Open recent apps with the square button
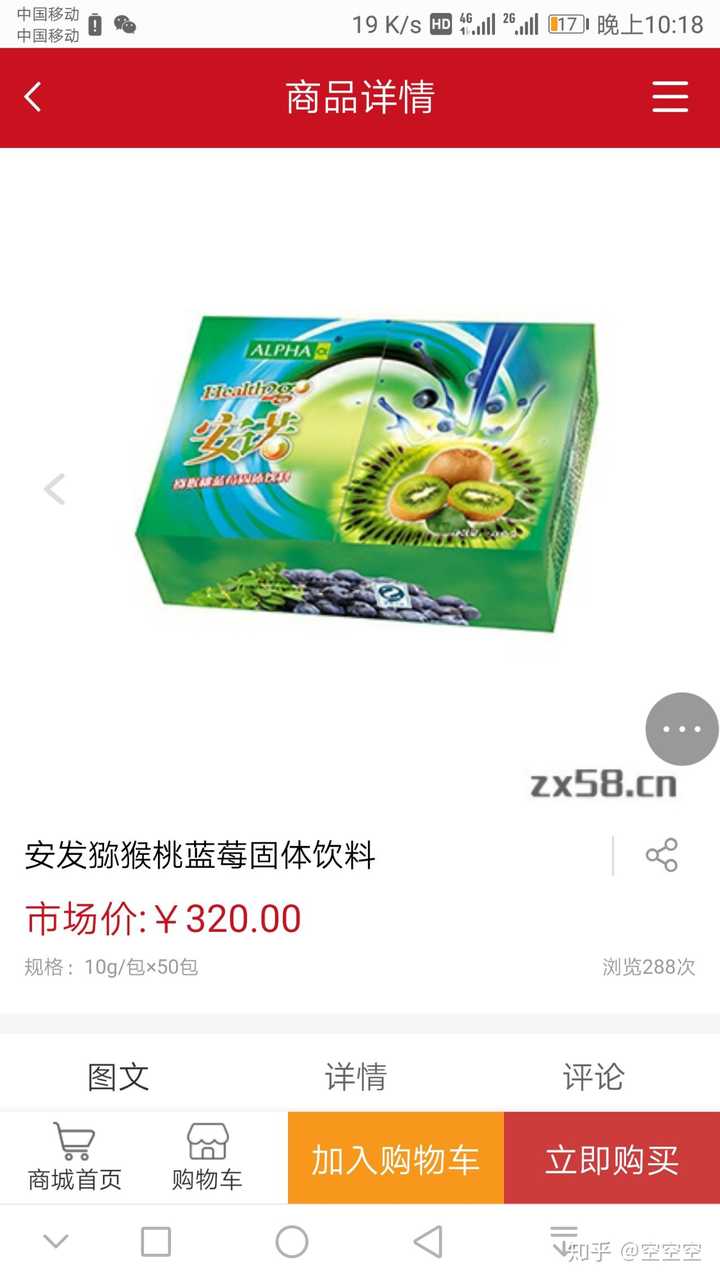Screen dimensions: 720x1280 [x=156, y=1242]
